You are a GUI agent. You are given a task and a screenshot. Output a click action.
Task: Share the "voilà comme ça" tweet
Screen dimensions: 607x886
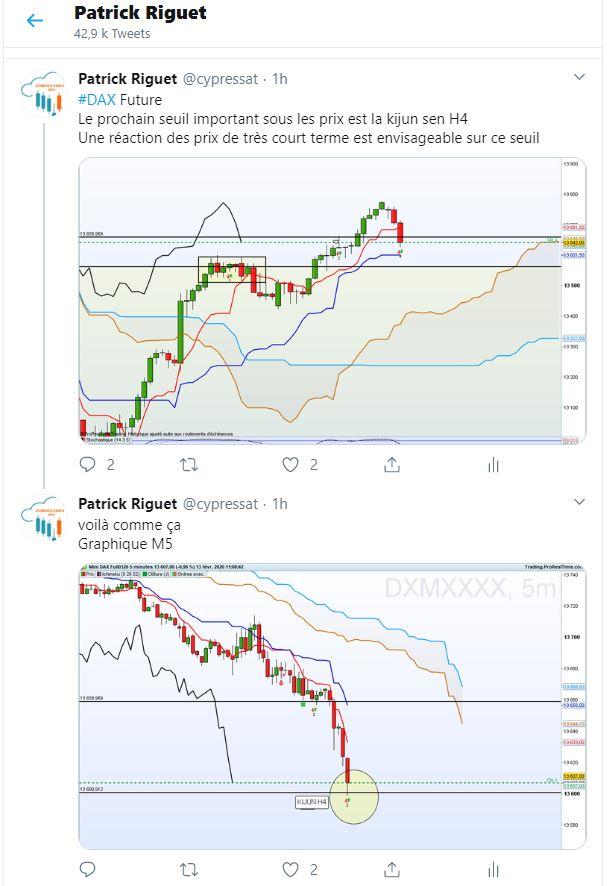[x=392, y=869]
